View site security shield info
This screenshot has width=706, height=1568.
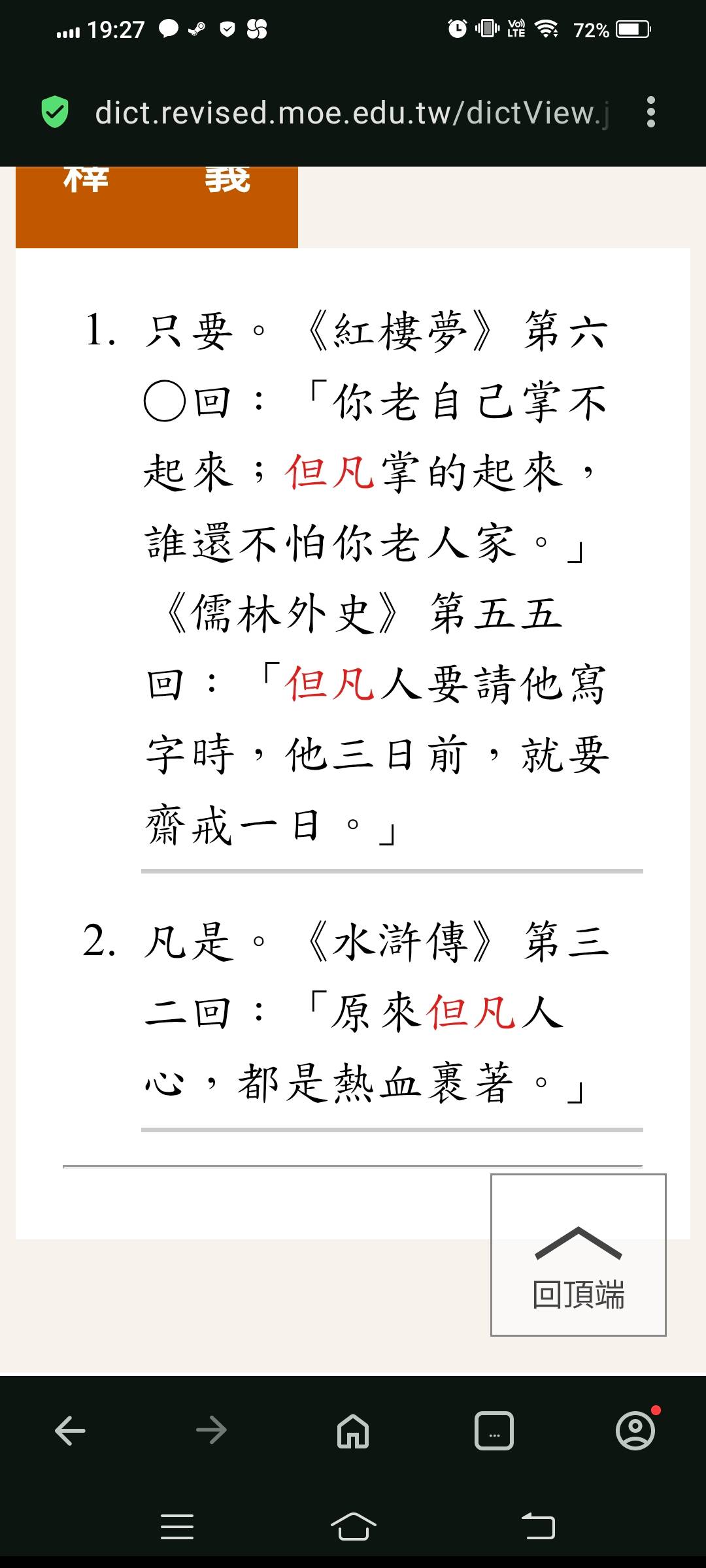click(x=55, y=112)
